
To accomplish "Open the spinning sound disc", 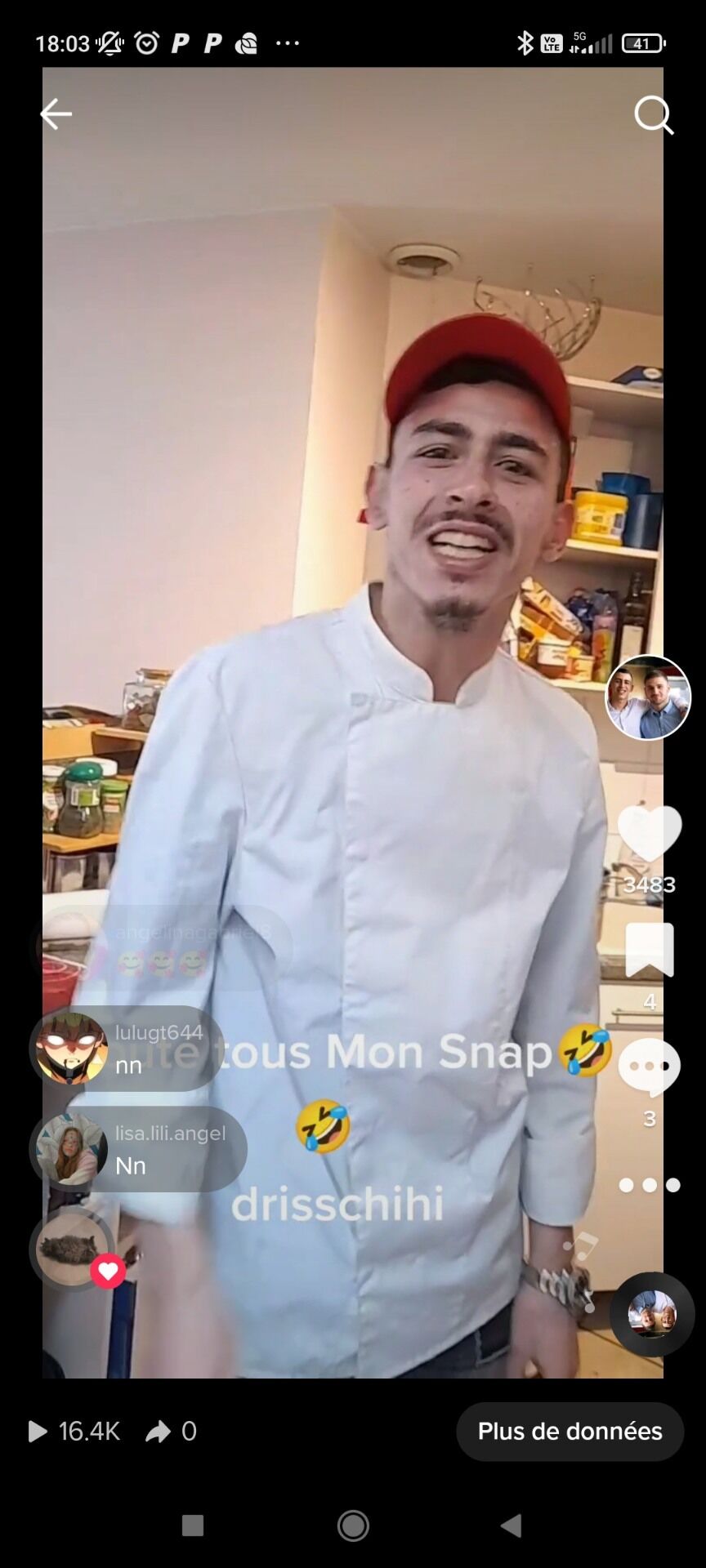I will click(652, 1314).
